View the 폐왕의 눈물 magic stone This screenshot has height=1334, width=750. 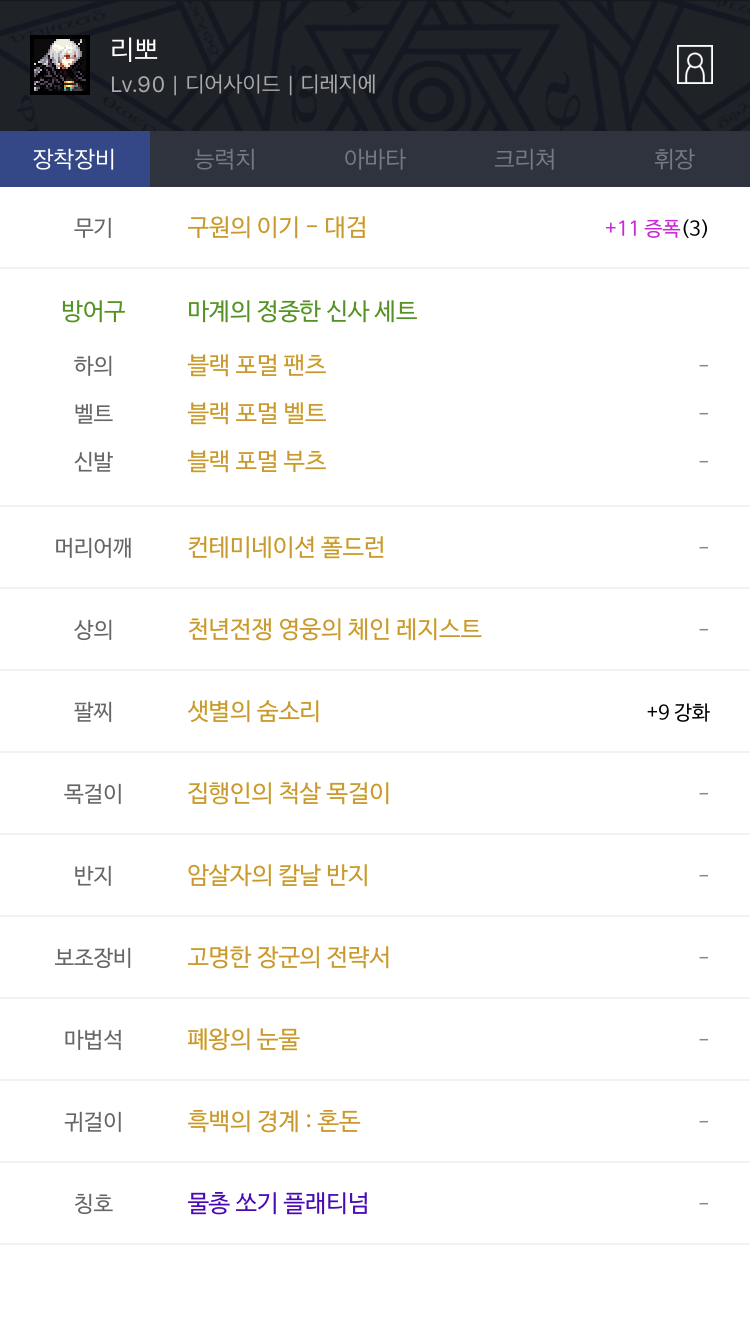(x=243, y=1039)
